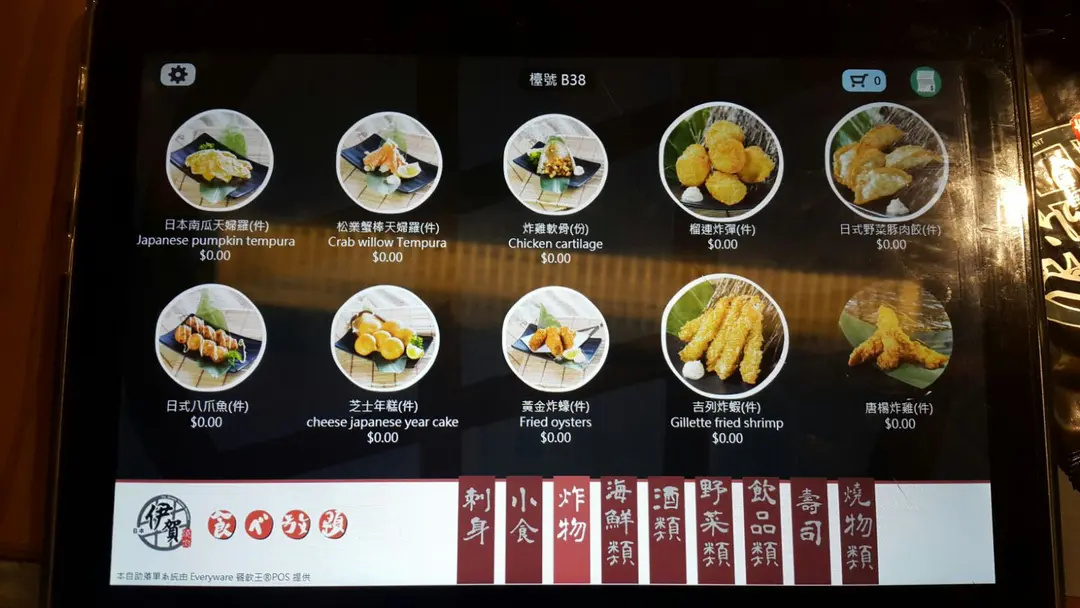Screen dimensions: 1080x608
Task: Choose the Chicken cartilage item
Action: tap(555, 164)
